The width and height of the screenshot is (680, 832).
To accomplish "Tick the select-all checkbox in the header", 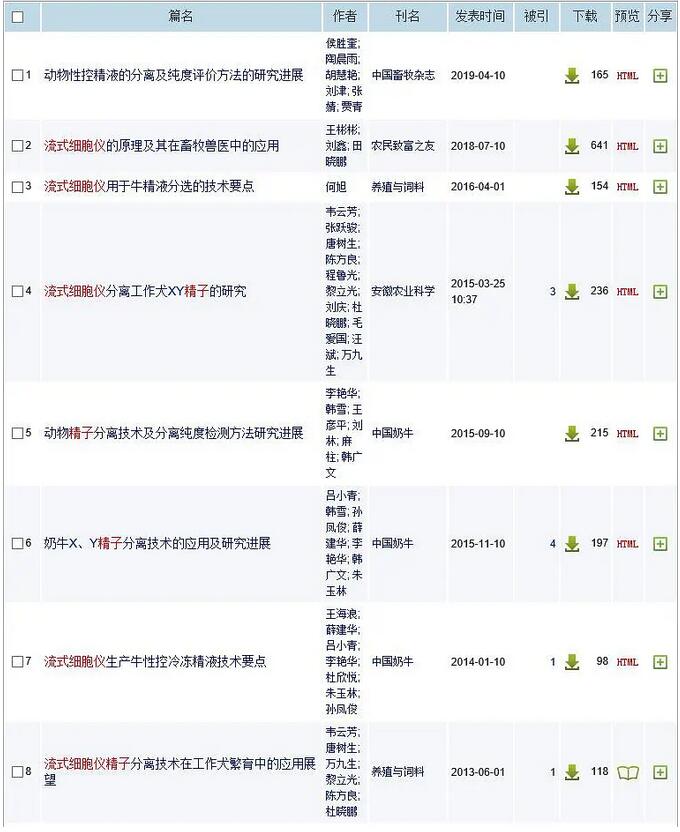I will pos(17,17).
